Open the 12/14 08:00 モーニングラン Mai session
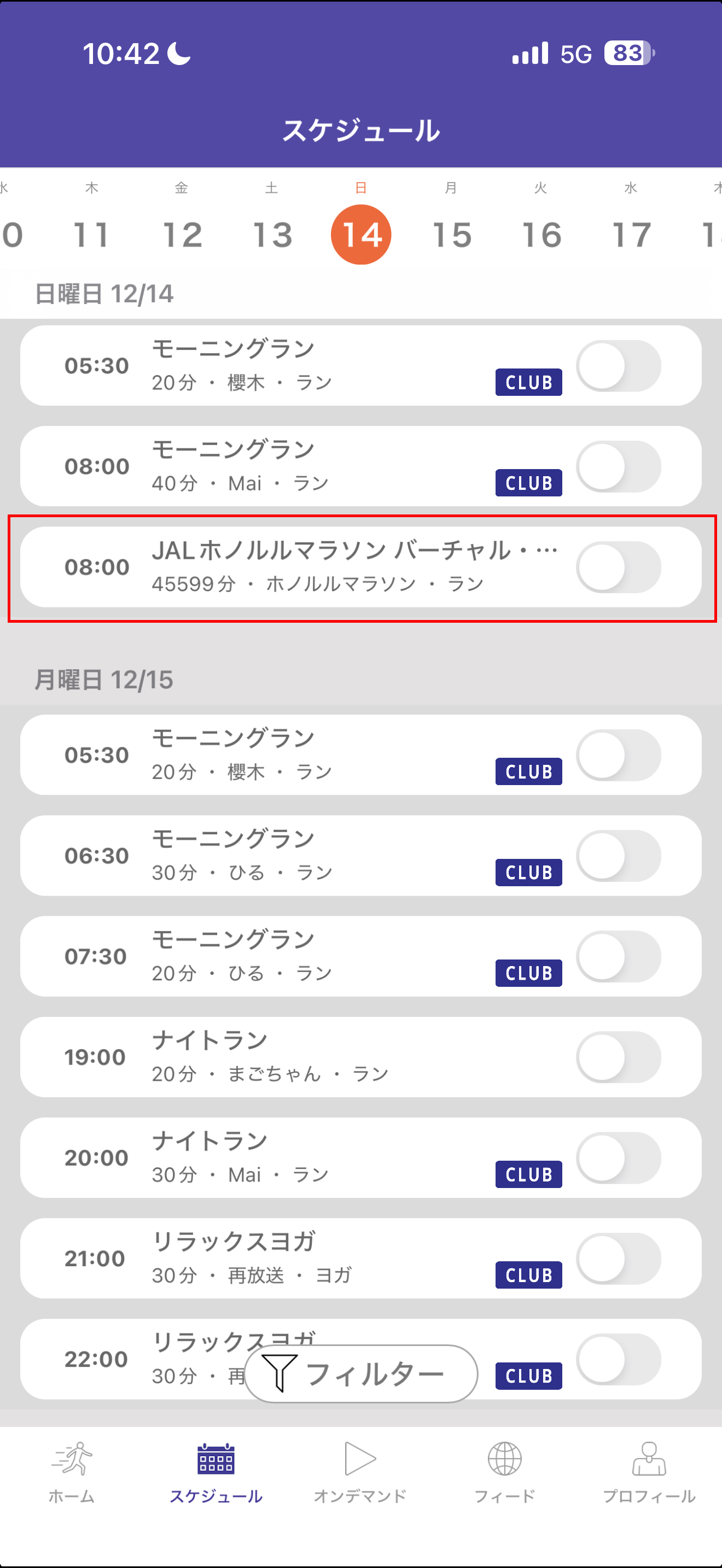 click(304, 466)
